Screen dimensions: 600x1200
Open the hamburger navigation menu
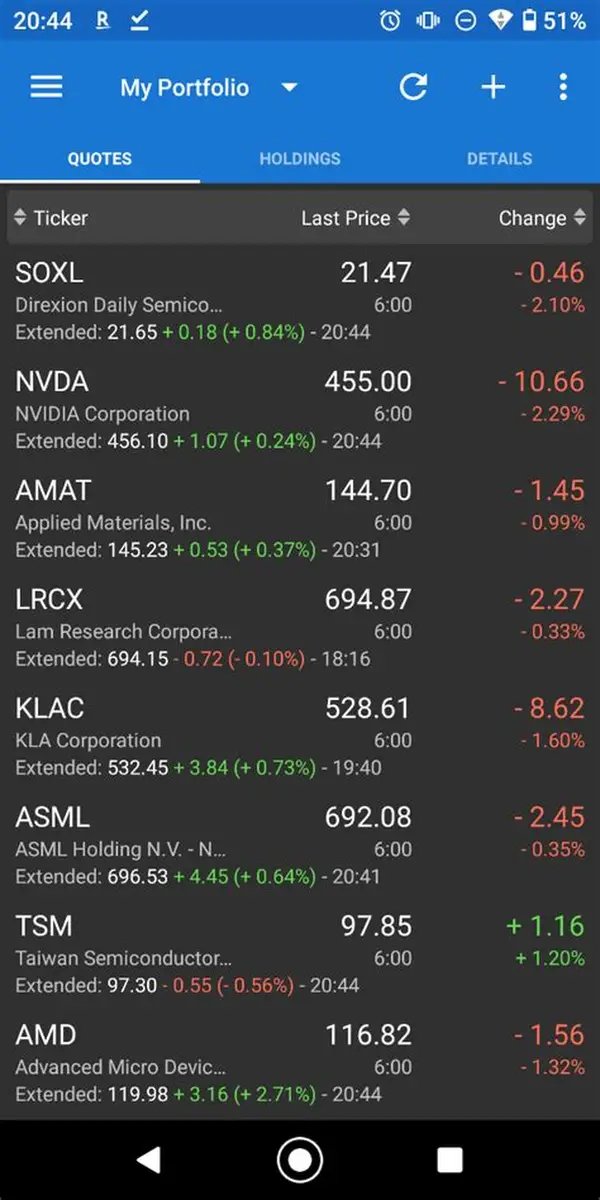(x=46, y=87)
